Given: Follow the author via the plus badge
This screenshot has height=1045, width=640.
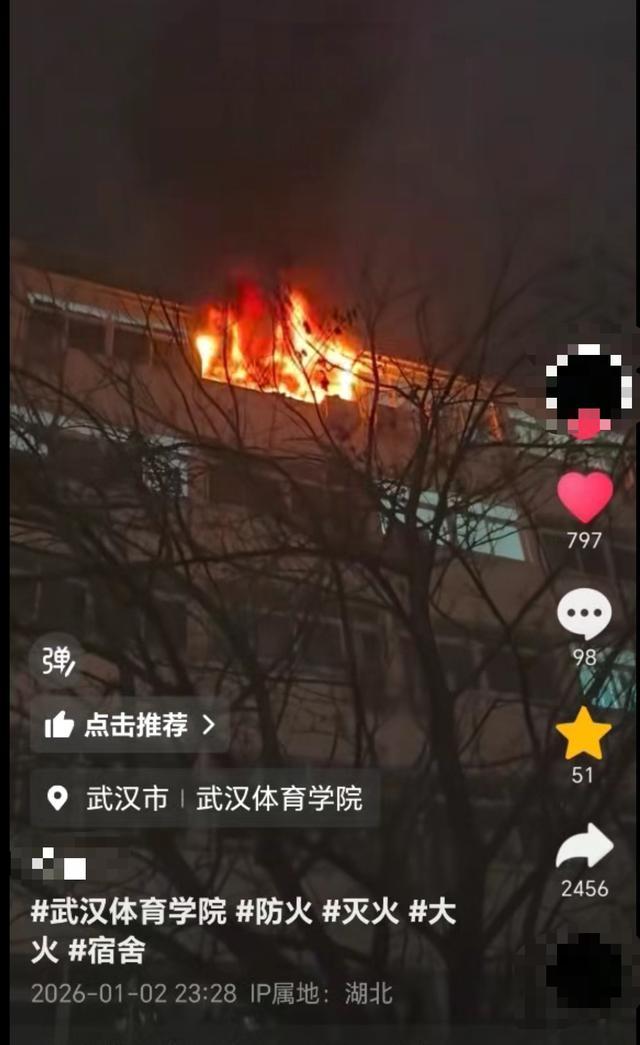Looking at the screenshot, I should 588,424.
